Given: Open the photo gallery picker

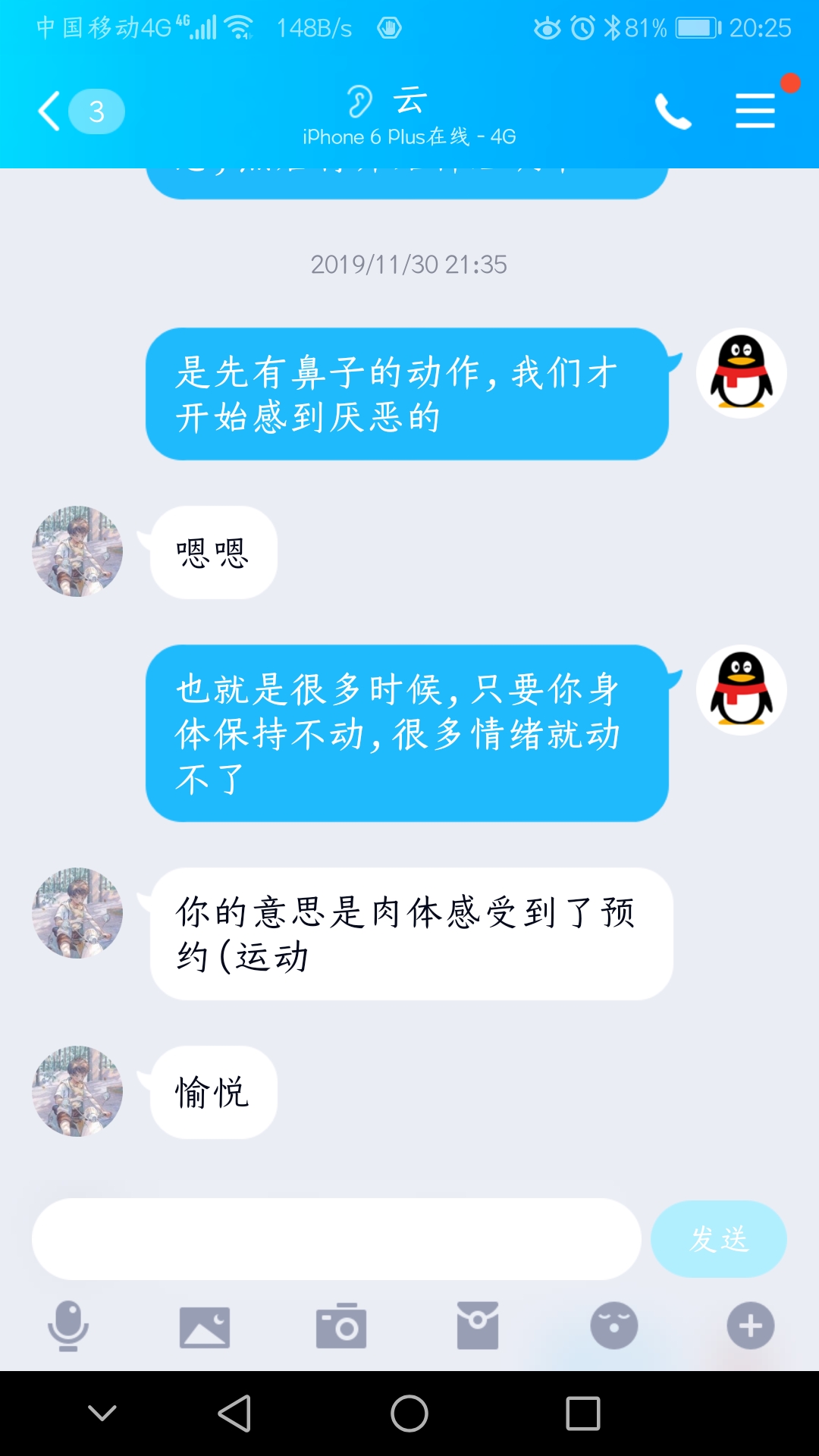Looking at the screenshot, I should click(205, 1326).
